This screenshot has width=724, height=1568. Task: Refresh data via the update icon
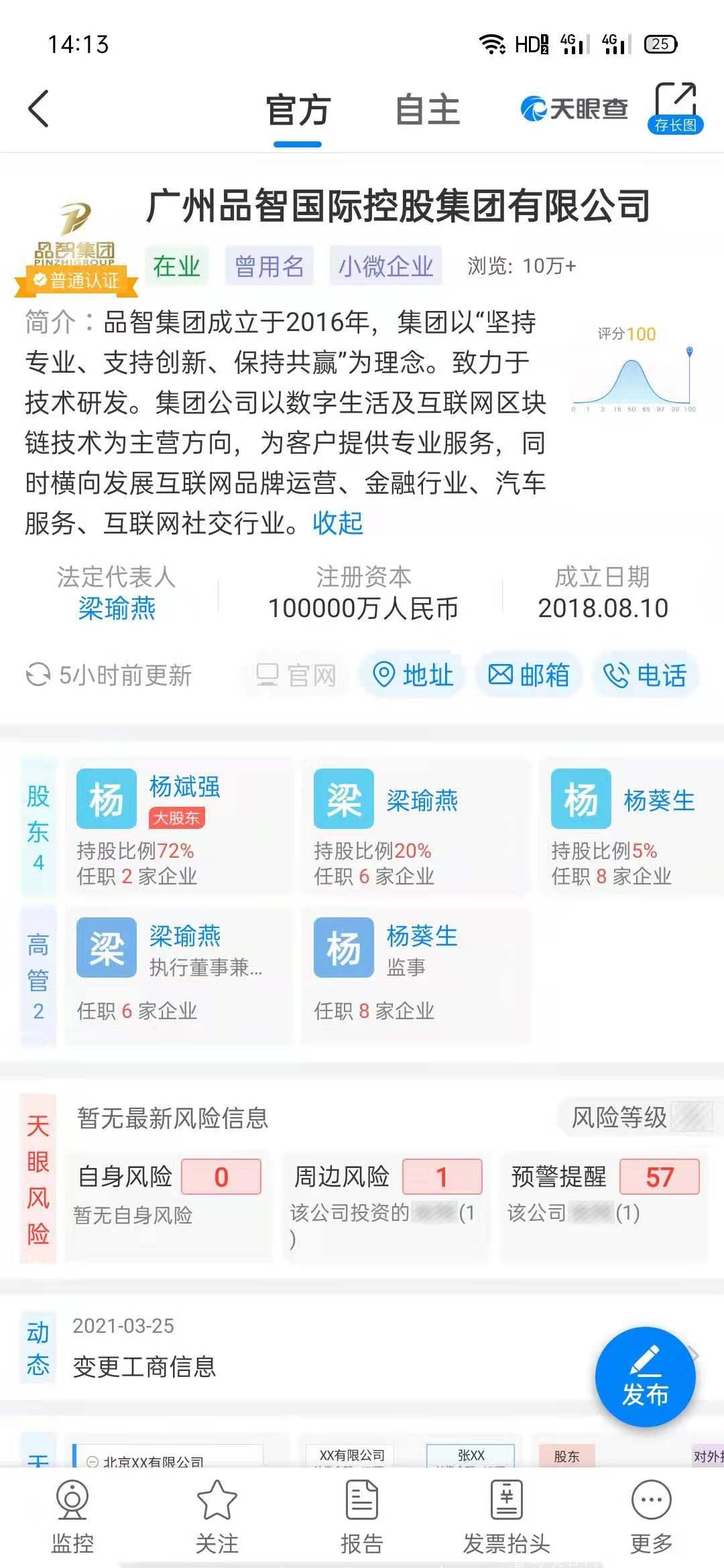(38, 675)
